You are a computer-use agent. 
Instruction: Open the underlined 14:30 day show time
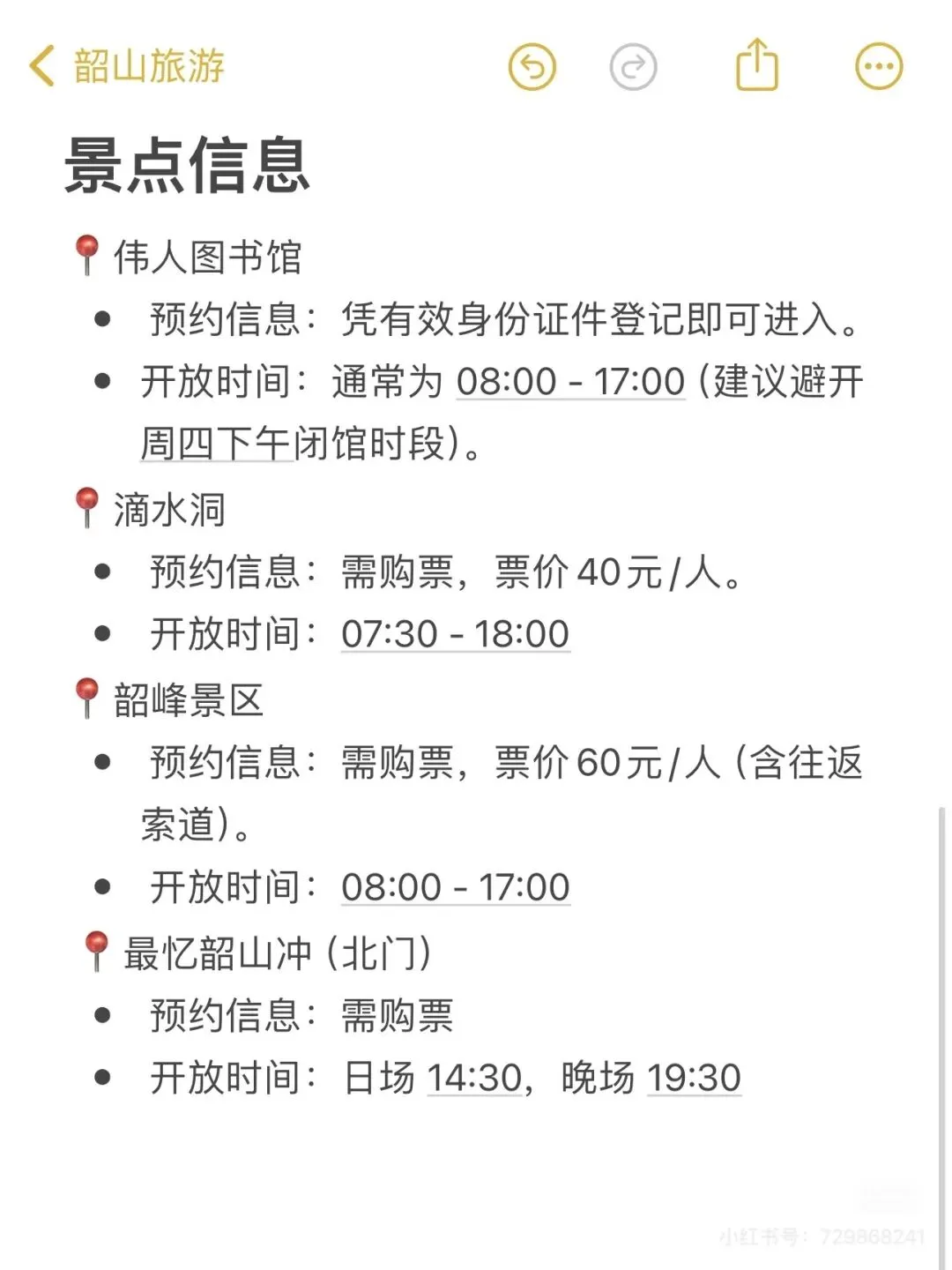tap(475, 1078)
